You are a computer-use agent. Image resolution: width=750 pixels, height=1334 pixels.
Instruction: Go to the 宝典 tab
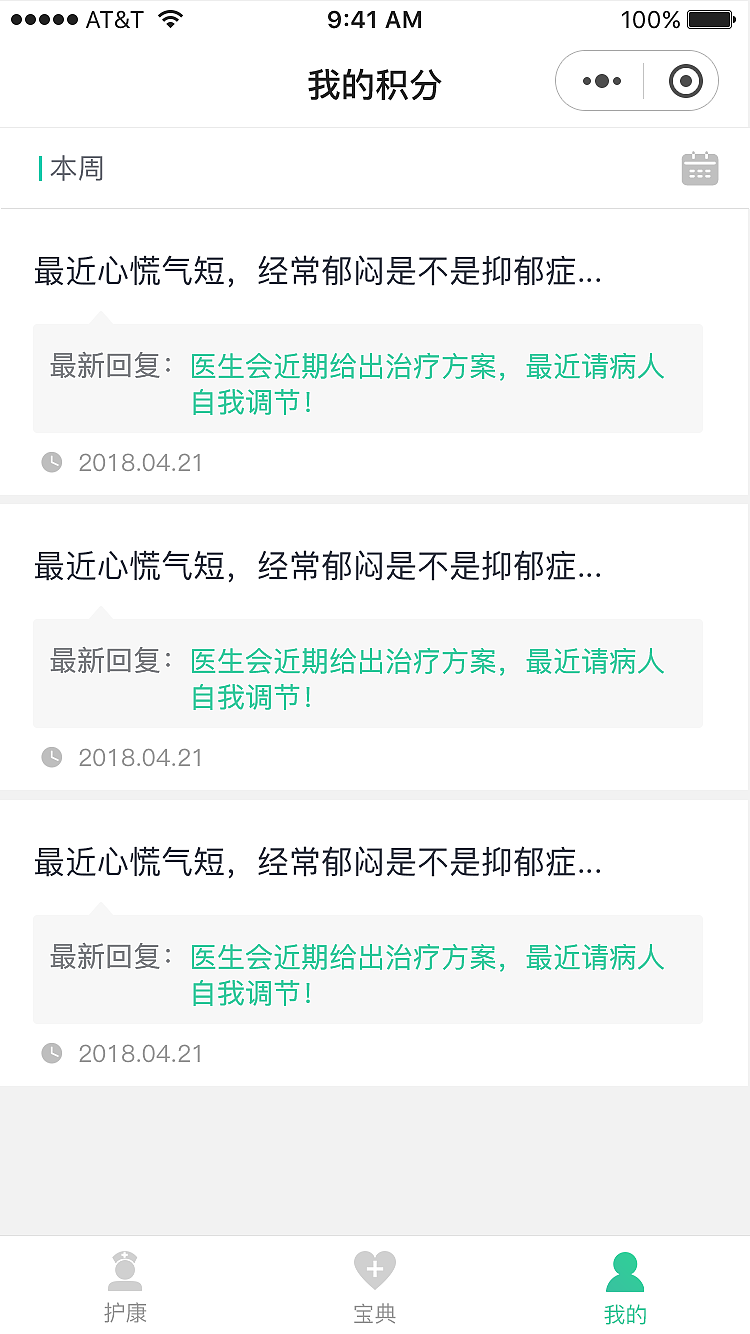(x=375, y=1285)
